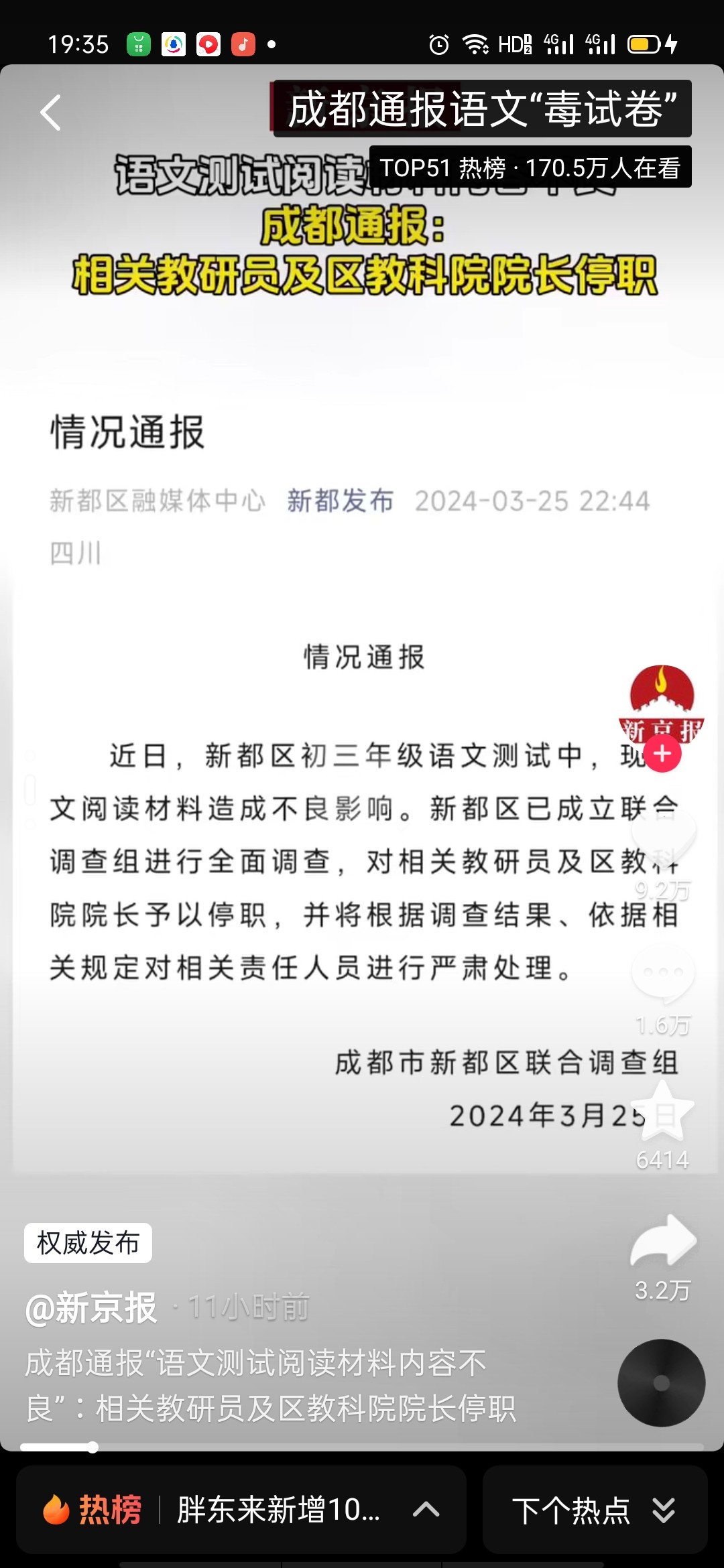Favorite the video with the star icon

pyautogui.click(x=664, y=1112)
